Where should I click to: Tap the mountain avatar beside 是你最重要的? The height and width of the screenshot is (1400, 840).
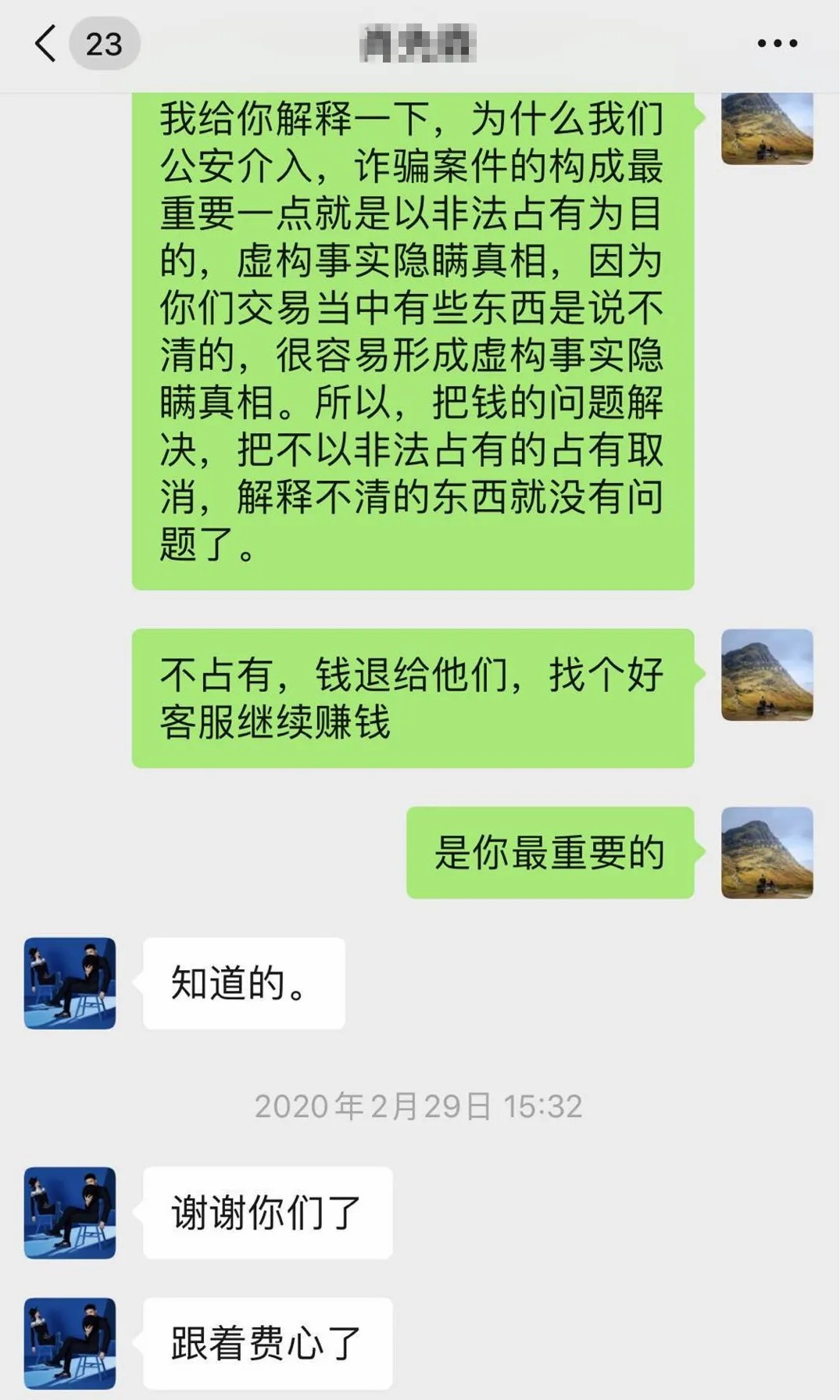[x=767, y=852]
